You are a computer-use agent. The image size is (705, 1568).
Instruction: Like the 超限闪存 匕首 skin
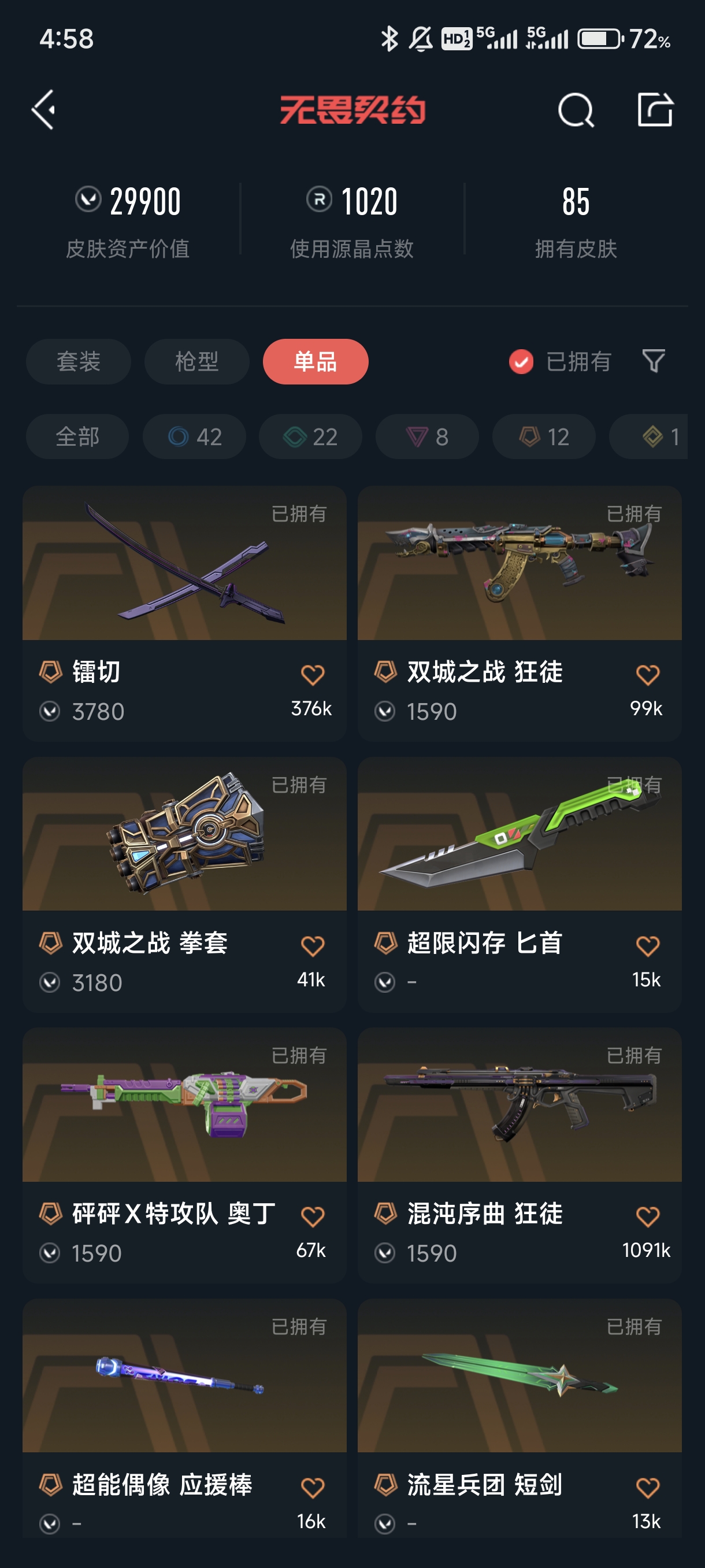click(647, 945)
